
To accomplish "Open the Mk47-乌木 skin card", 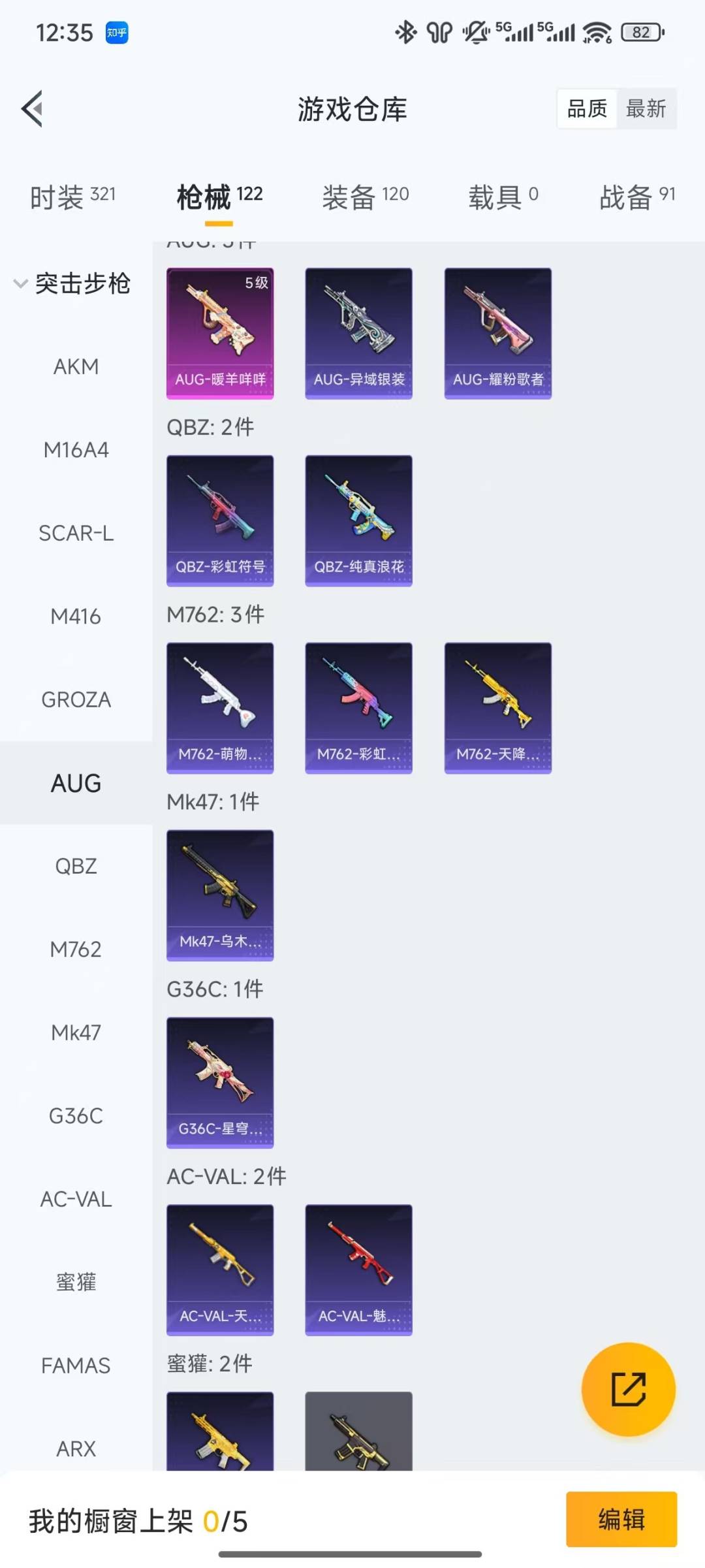I will point(220,895).
